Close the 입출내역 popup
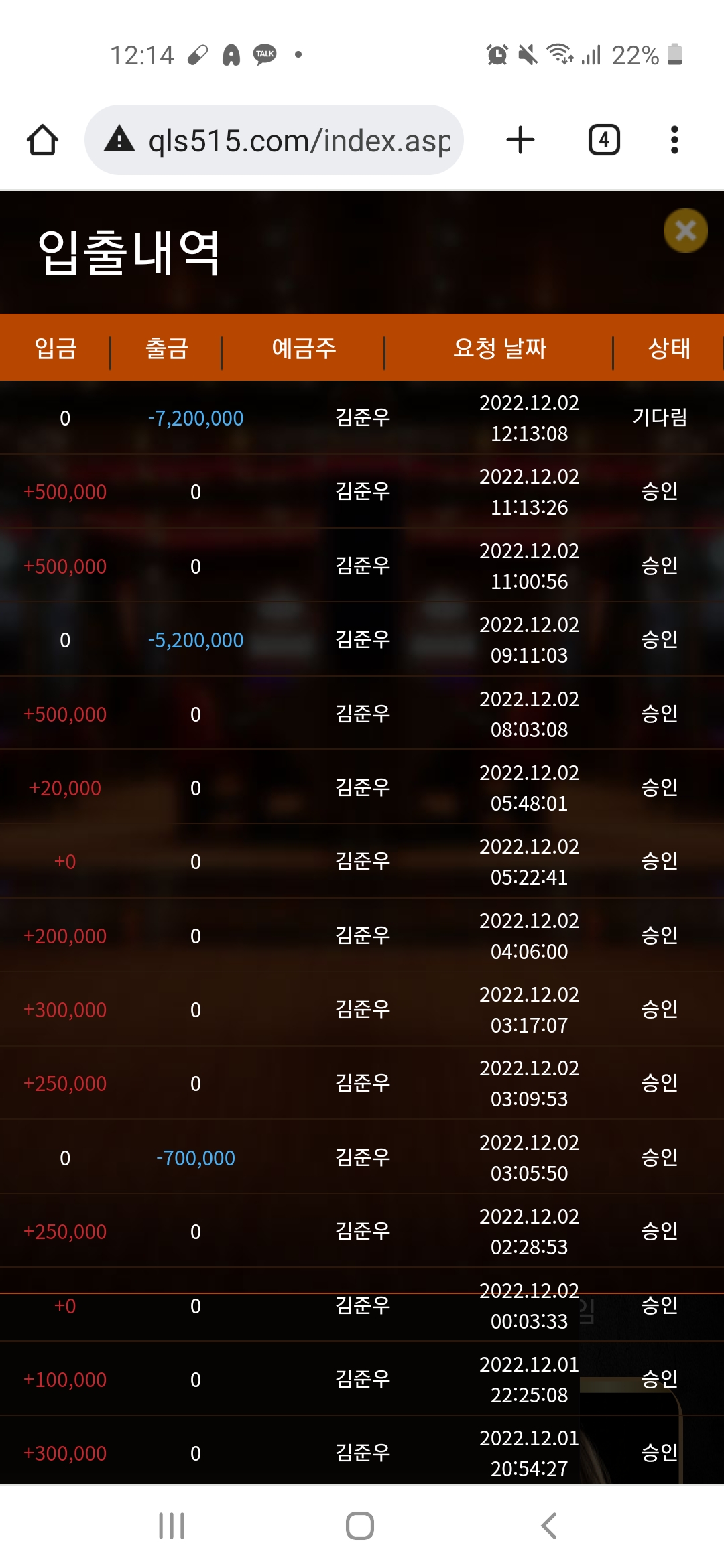 [685, 231]
